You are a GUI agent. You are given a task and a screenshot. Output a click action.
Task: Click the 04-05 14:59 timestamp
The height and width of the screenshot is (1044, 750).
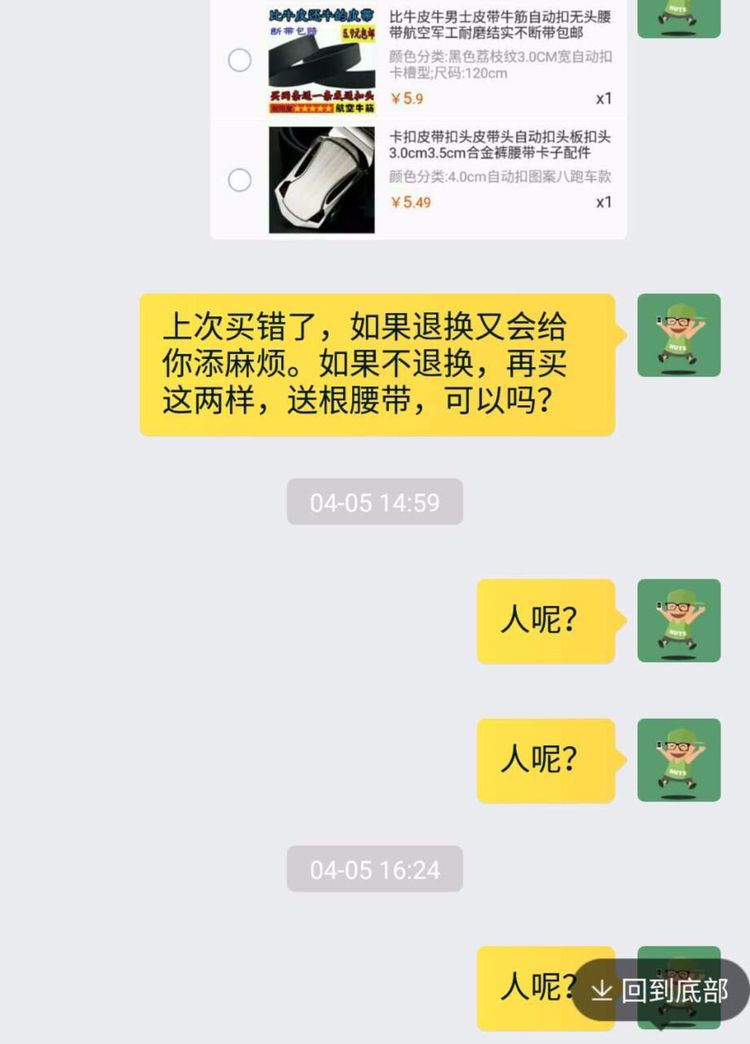pos(375,503)
